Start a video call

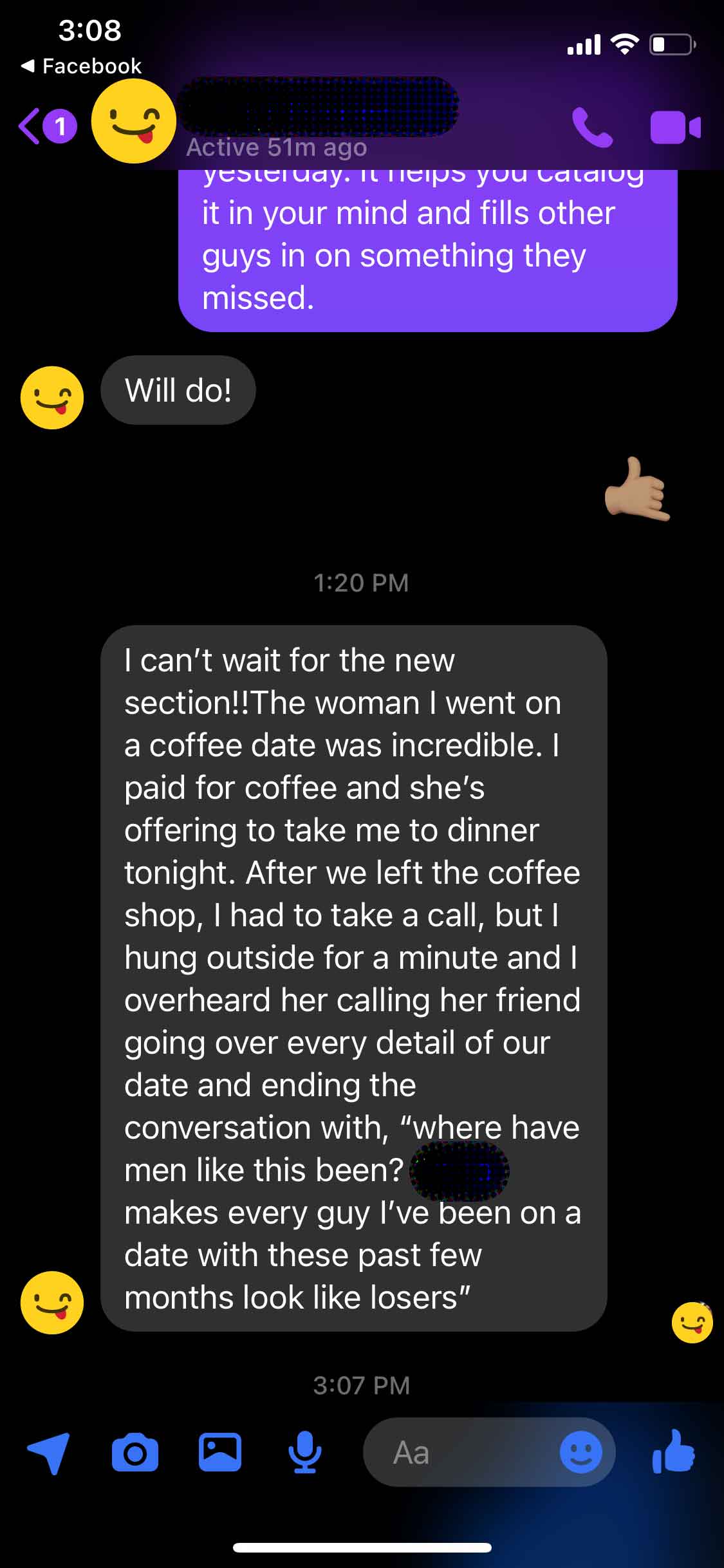click(x=675, y=127)
